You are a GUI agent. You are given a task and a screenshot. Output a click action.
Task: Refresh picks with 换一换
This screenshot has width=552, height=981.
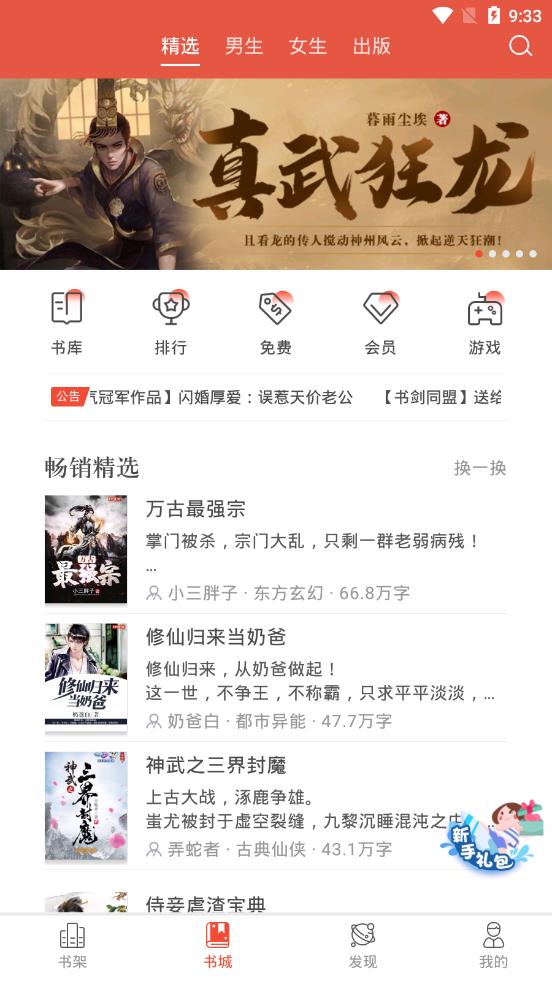[480, 467]
